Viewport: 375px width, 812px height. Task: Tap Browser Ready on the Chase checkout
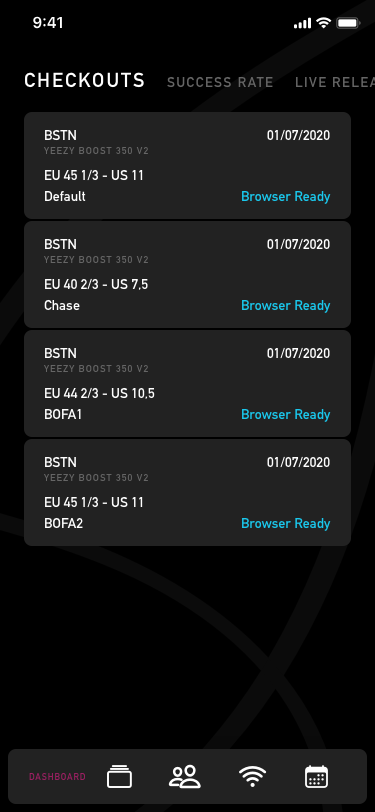pos(285,306)
